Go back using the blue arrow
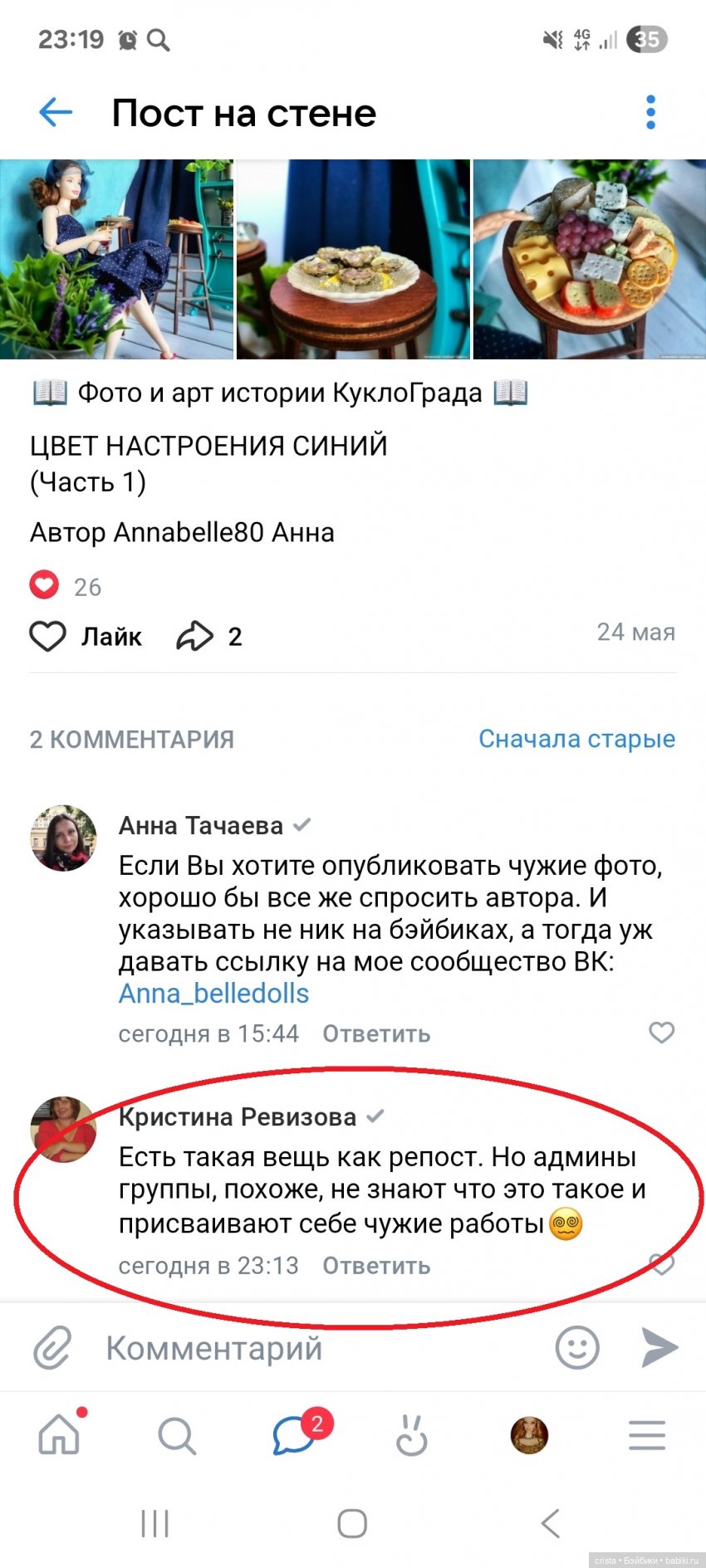 [56, 112]
